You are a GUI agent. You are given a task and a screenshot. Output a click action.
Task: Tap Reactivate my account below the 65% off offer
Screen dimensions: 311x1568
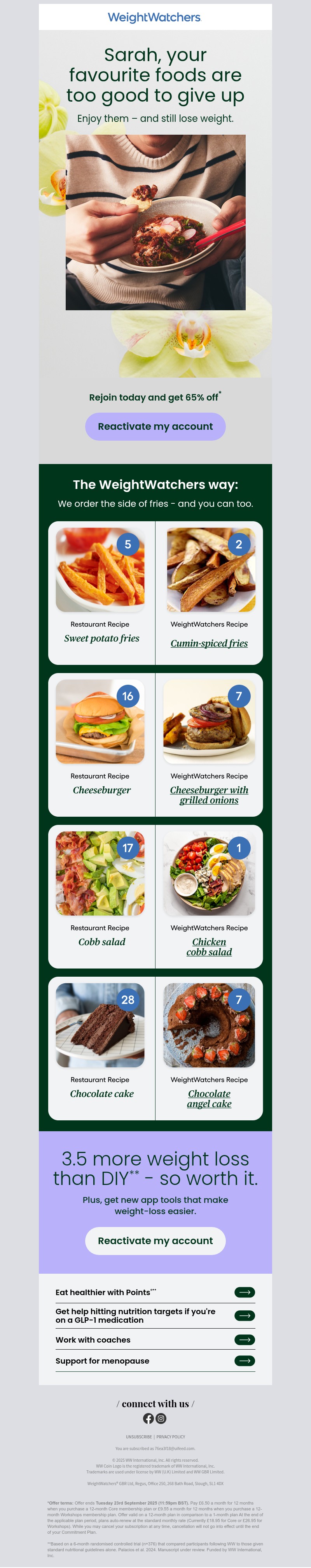click(155, 426)
